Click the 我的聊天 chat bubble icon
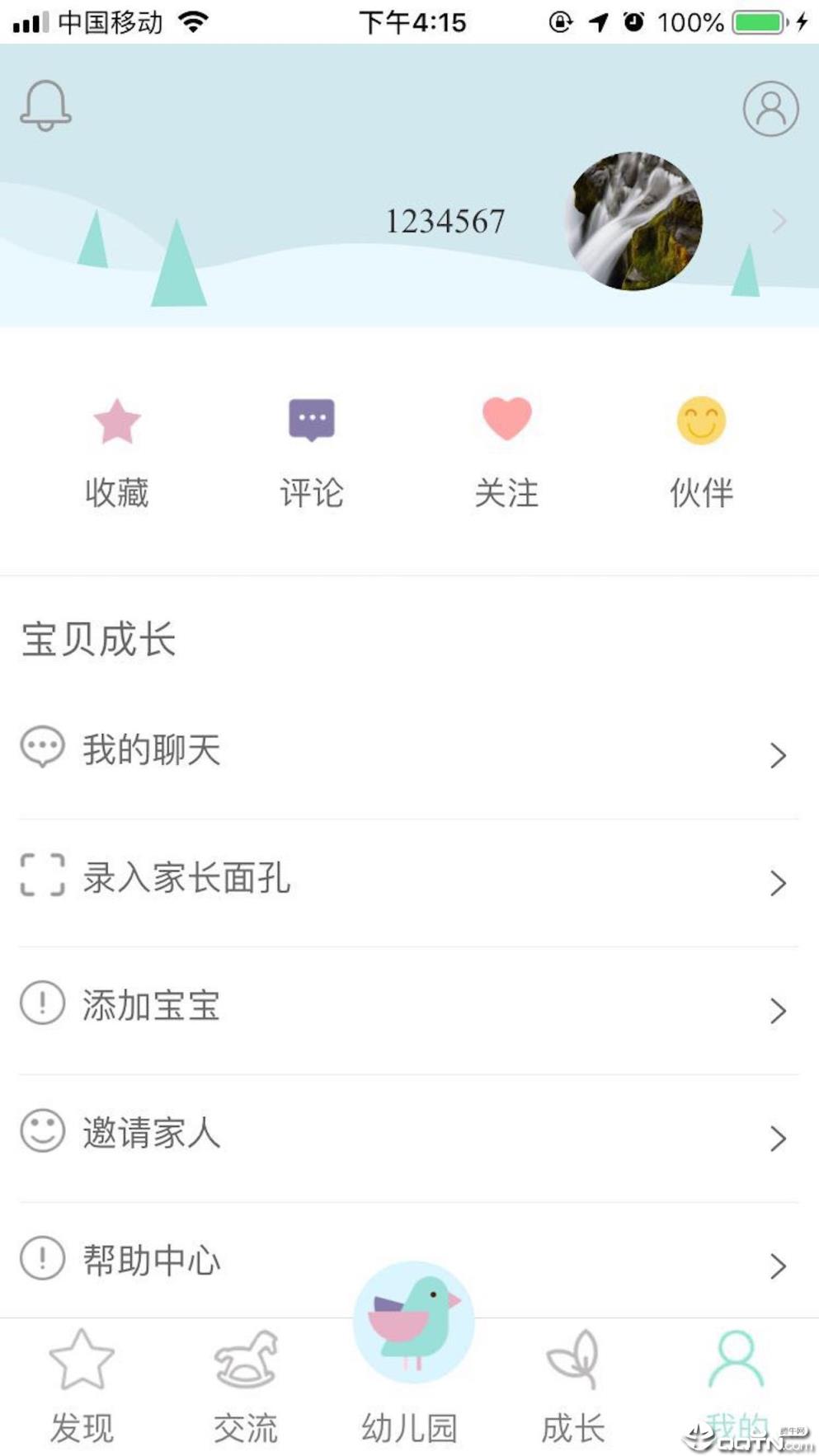The width and height of the screenshot is (819, 1456). (x=43, y=748)
